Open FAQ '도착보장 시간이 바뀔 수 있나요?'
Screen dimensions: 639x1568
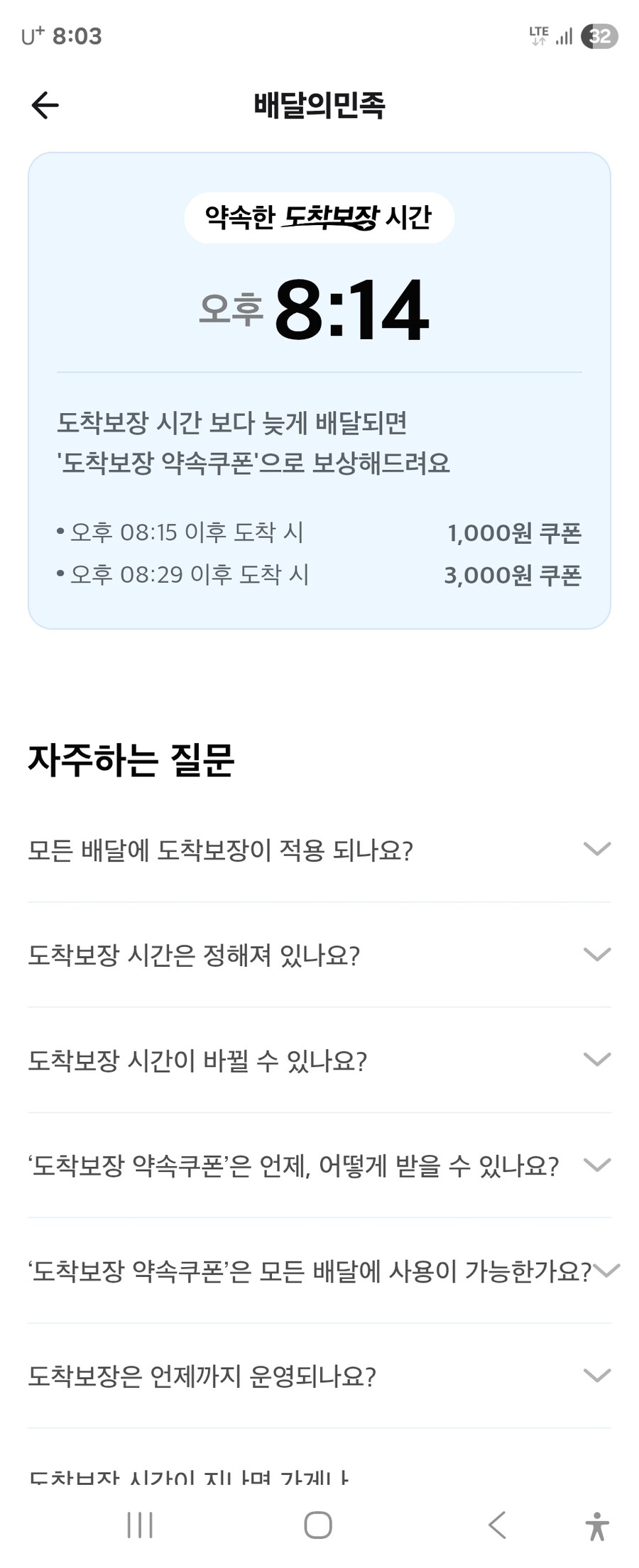coord(319,1060)
